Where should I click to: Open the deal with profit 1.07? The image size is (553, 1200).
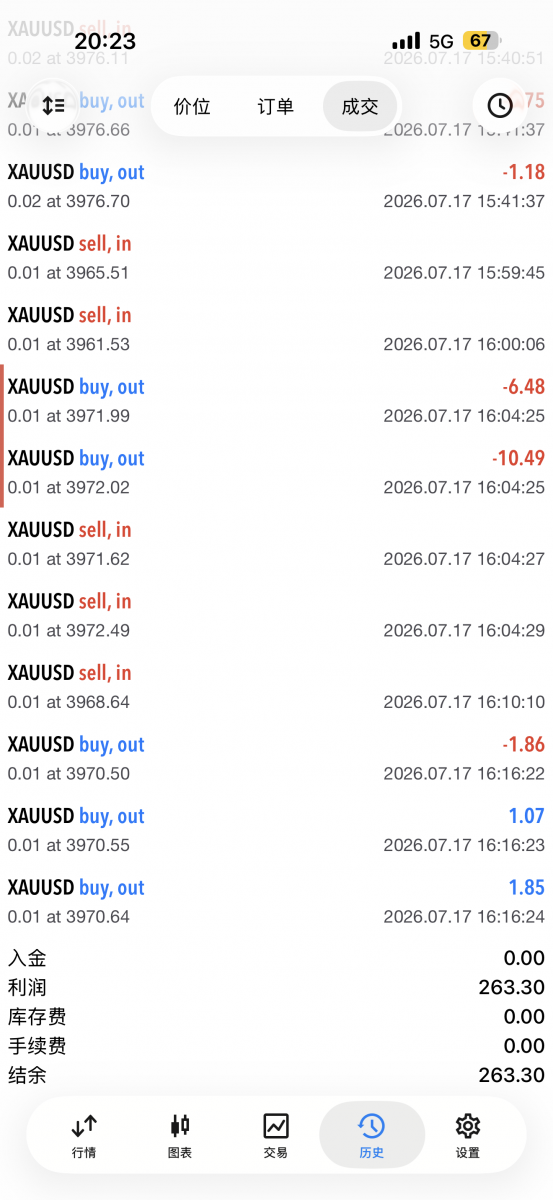click(x=276, y=830)
